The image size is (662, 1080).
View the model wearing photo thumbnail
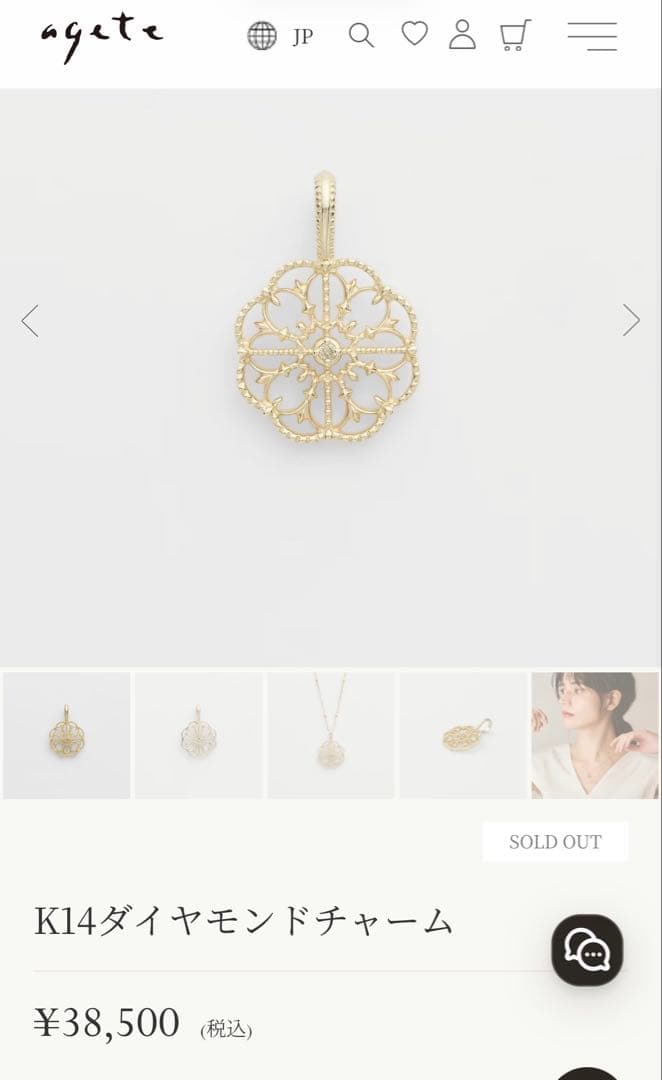(x=595, y=735)
